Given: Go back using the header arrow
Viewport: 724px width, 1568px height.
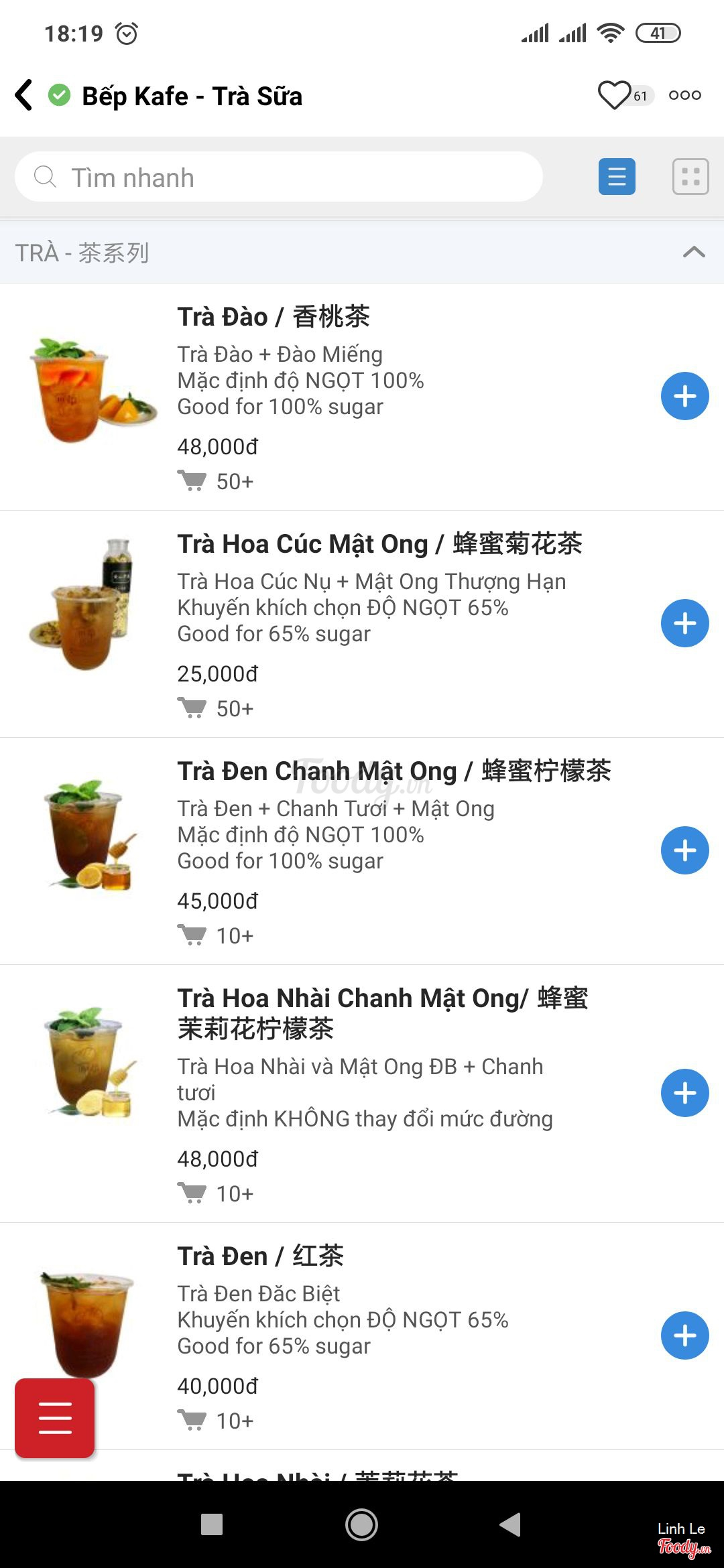Looking at the screenshot, I should pyautogui.click(x=24, y=95).
